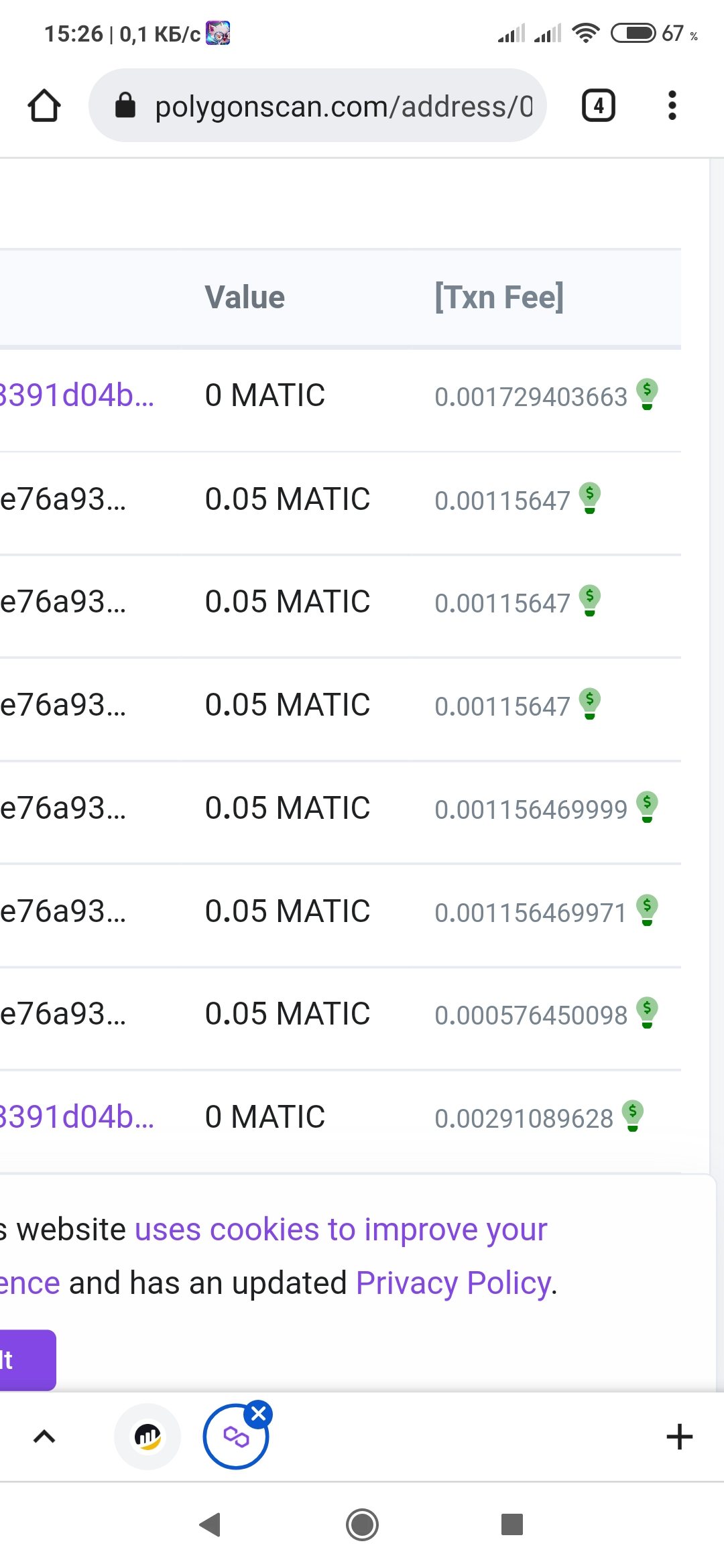Expand the tab strip with the up chevron
The height and width of the screenshot is (1568, 724).
[x=44, y=1437]
